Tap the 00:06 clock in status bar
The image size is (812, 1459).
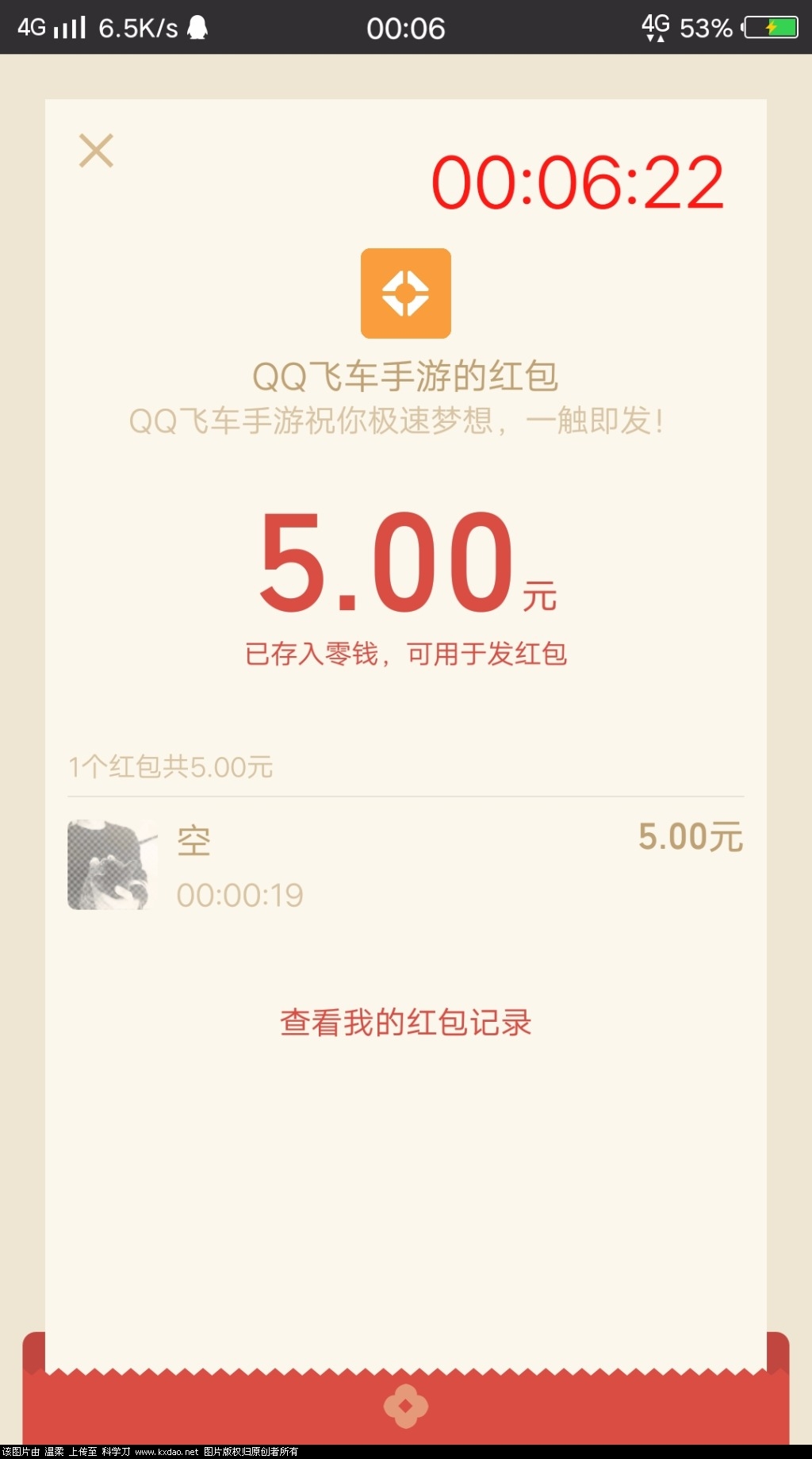(x=406, y=26)
